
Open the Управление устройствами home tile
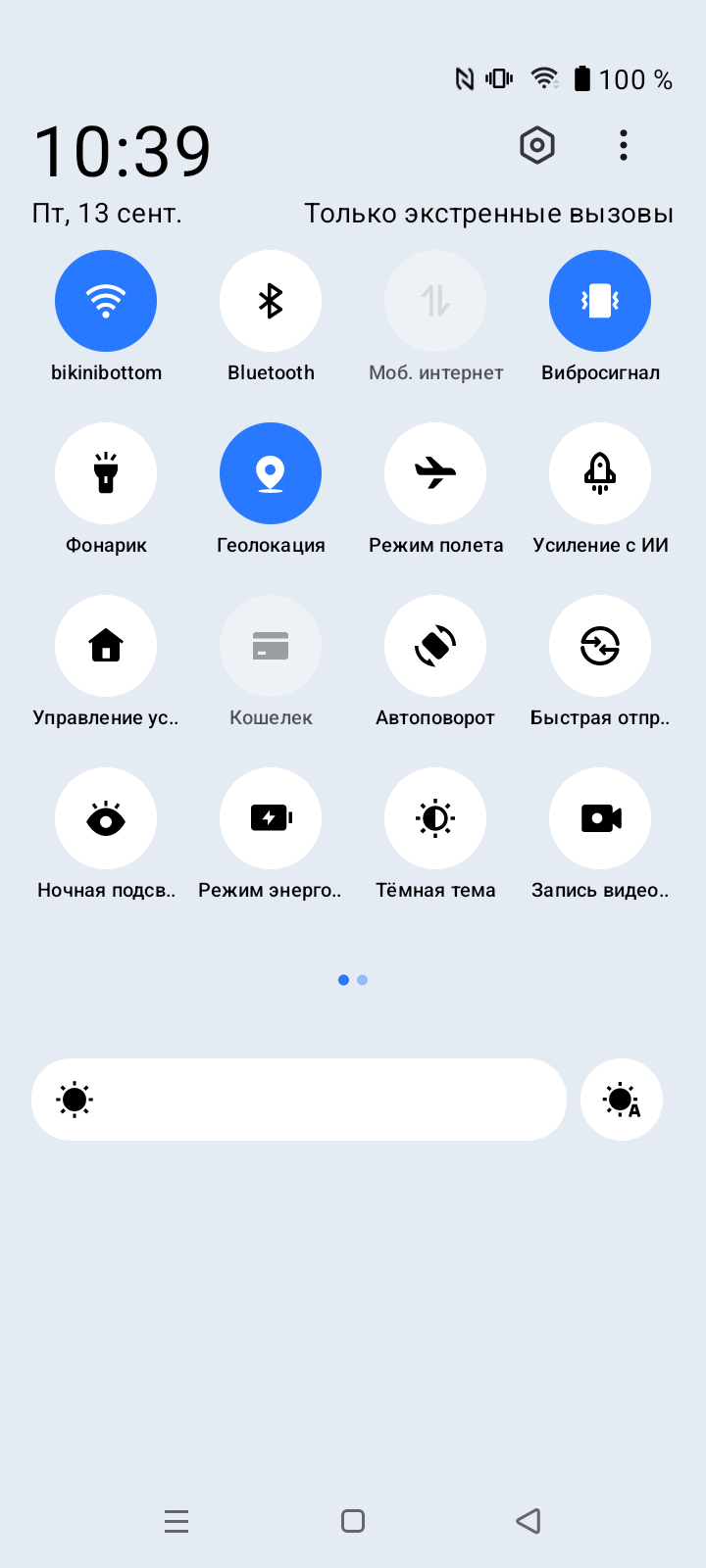(106, 646)
